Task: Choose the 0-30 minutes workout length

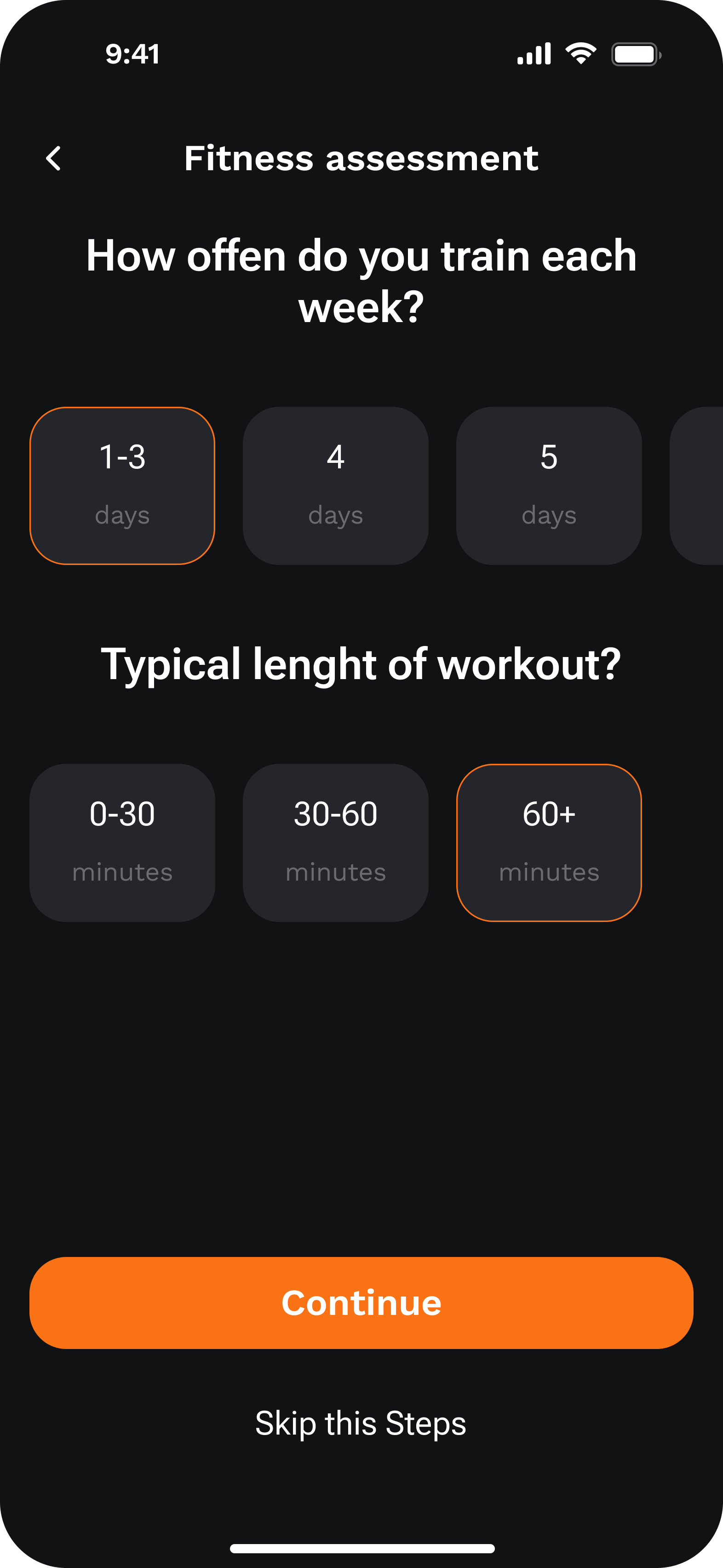Action: 122,842
